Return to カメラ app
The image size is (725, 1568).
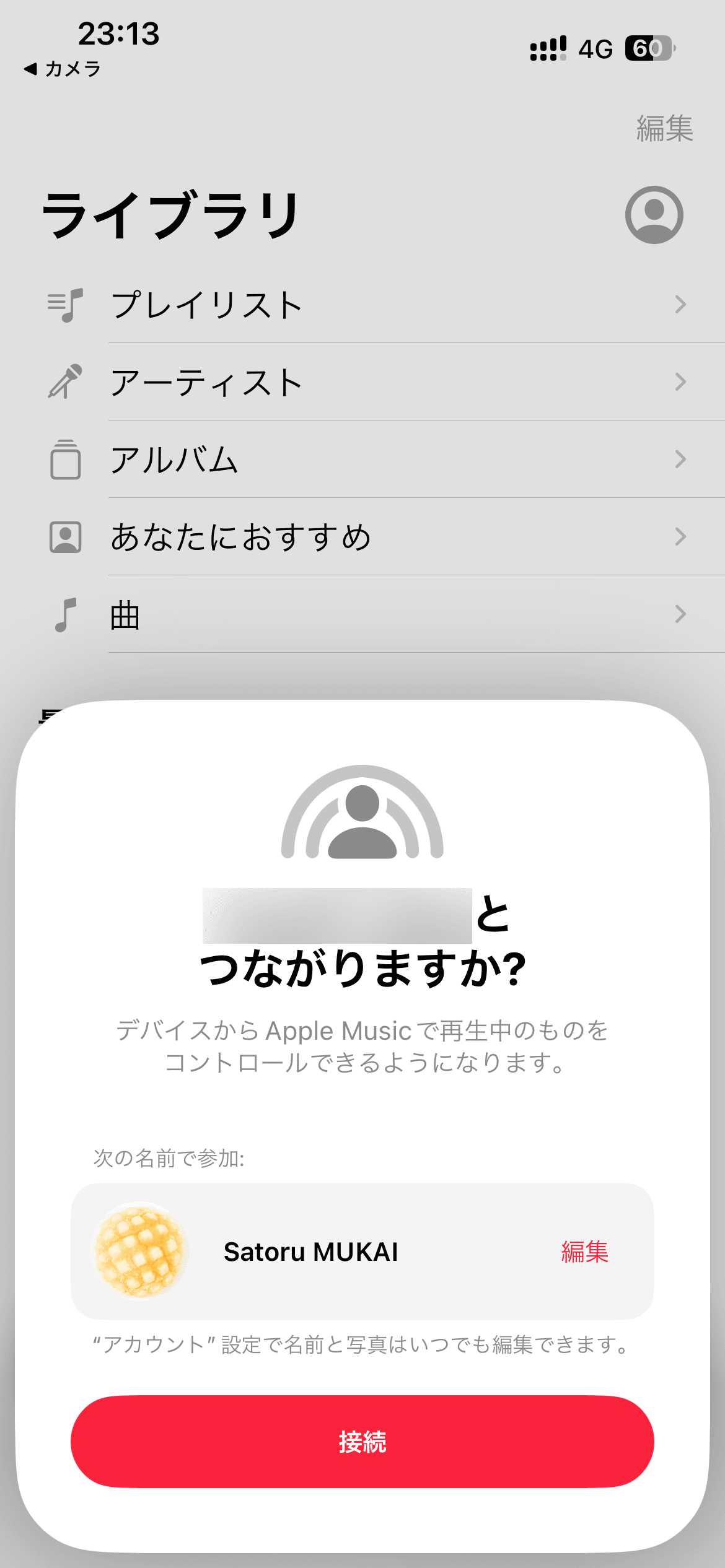point(62,69)
